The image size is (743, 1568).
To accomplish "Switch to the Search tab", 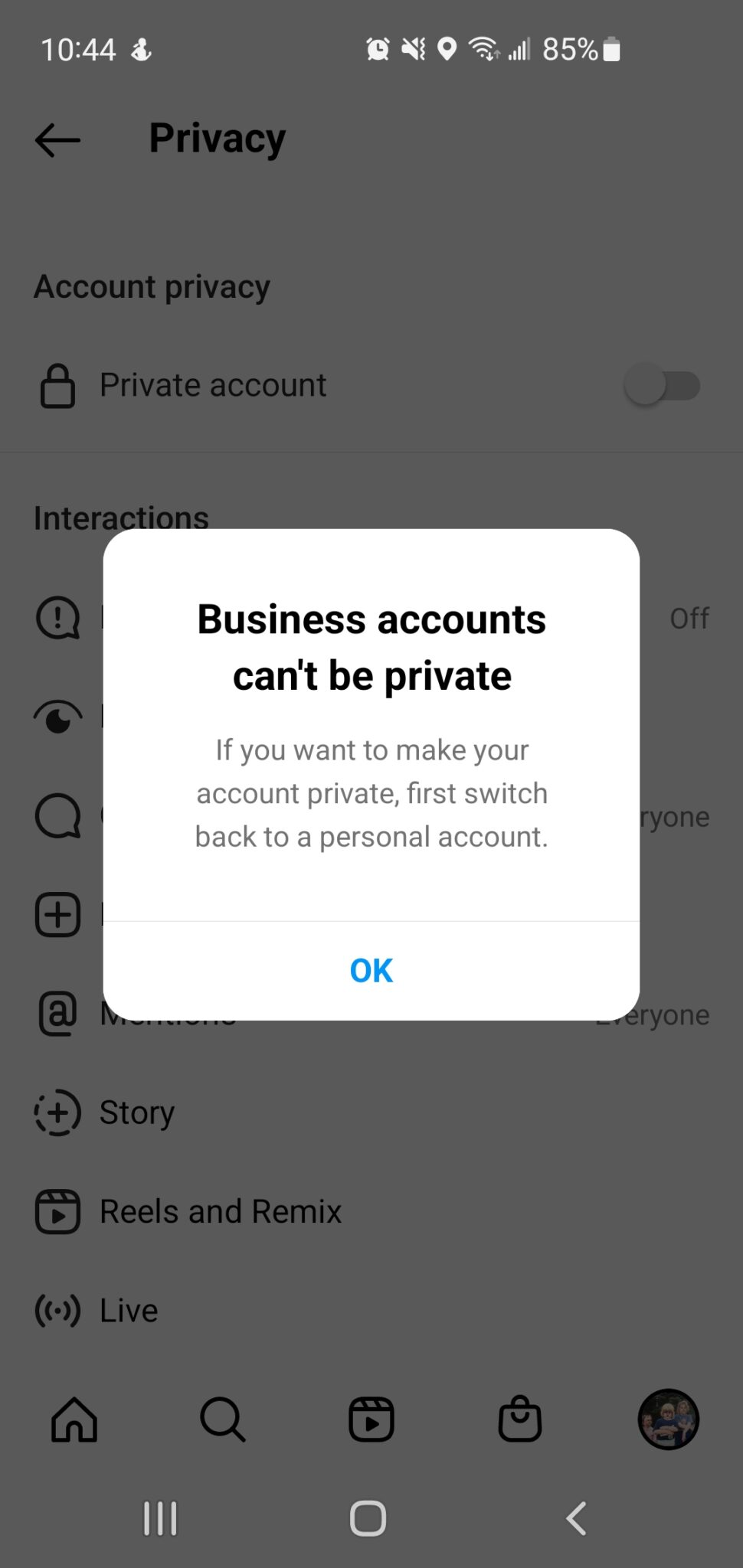I will [x=223, y=1419].
